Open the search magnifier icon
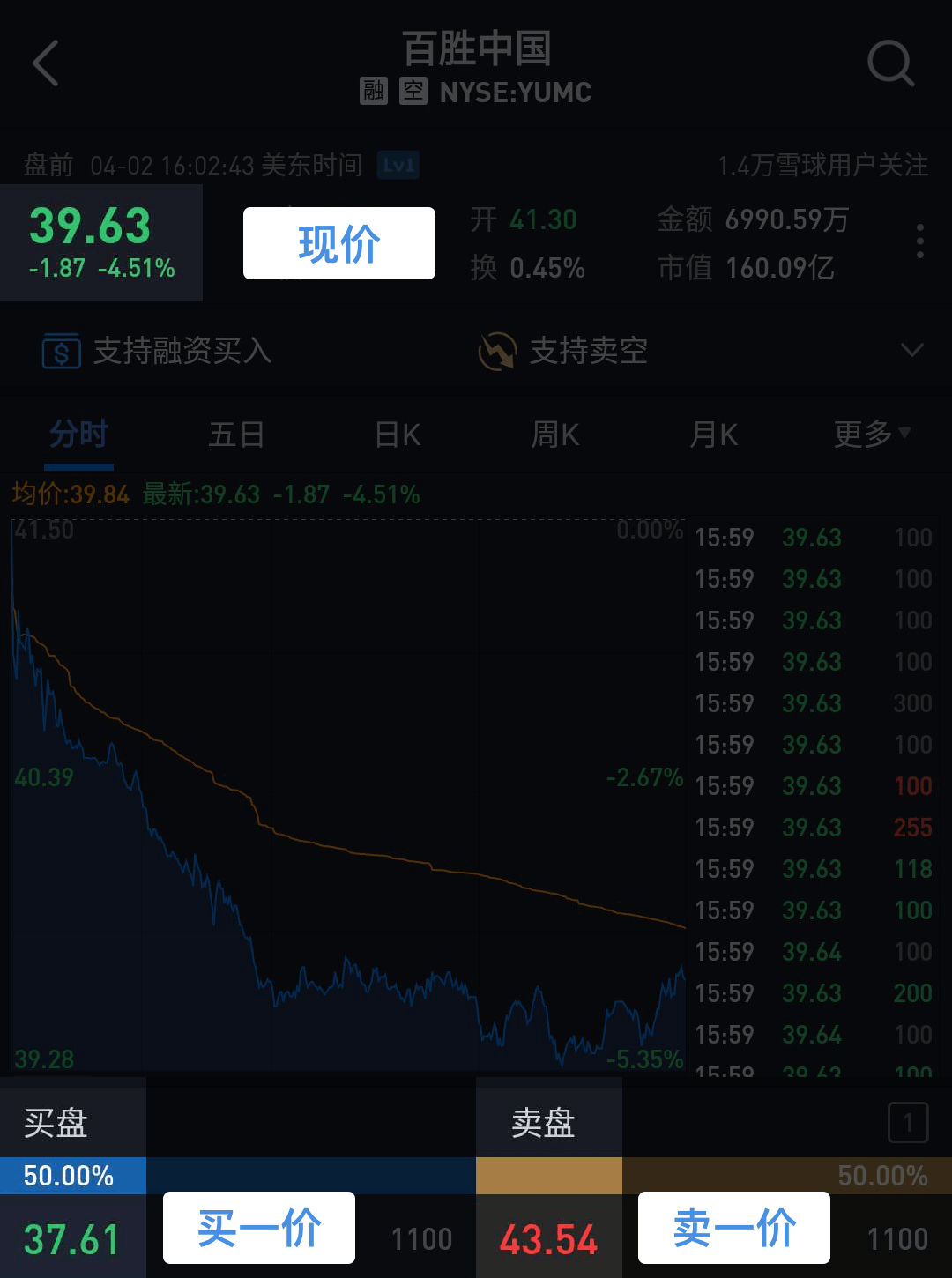952x1278 pixels. tap(890, 63)
